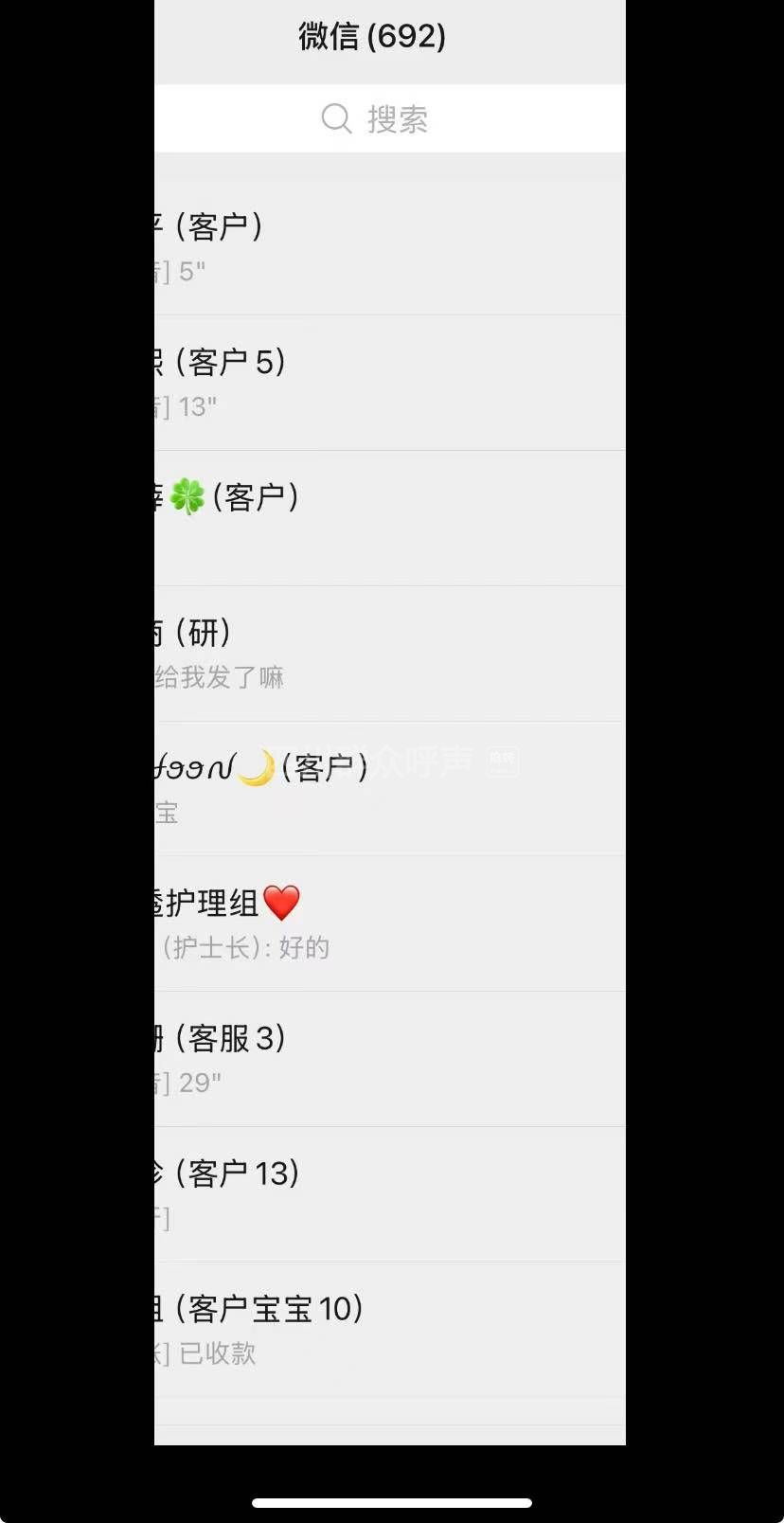This screenshot has width=784, height=1523.
Task: Open the 护理组 group chat with red heart
Action: point(388,923)
